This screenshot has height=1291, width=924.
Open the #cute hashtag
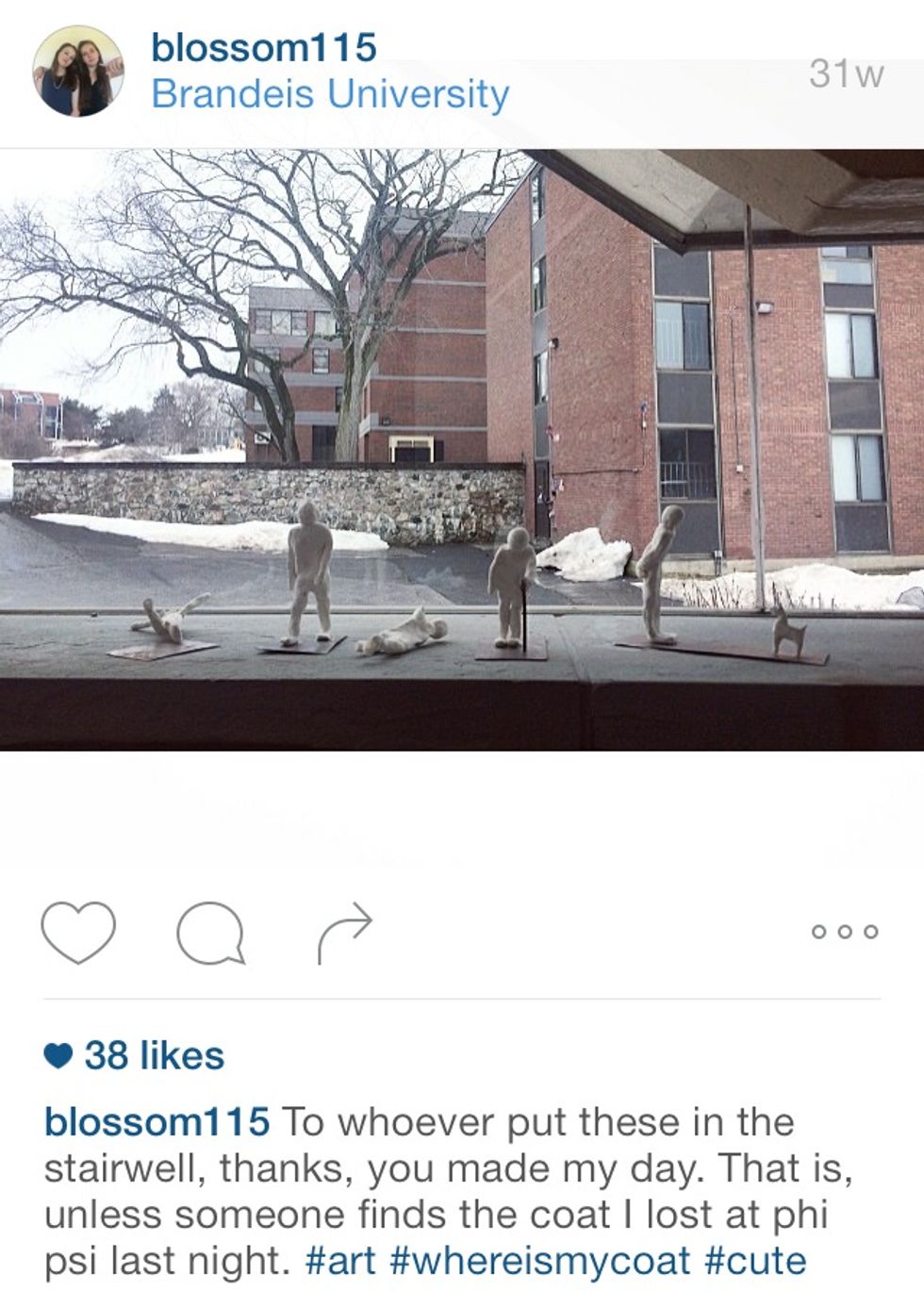click(x=755, y=1261)
